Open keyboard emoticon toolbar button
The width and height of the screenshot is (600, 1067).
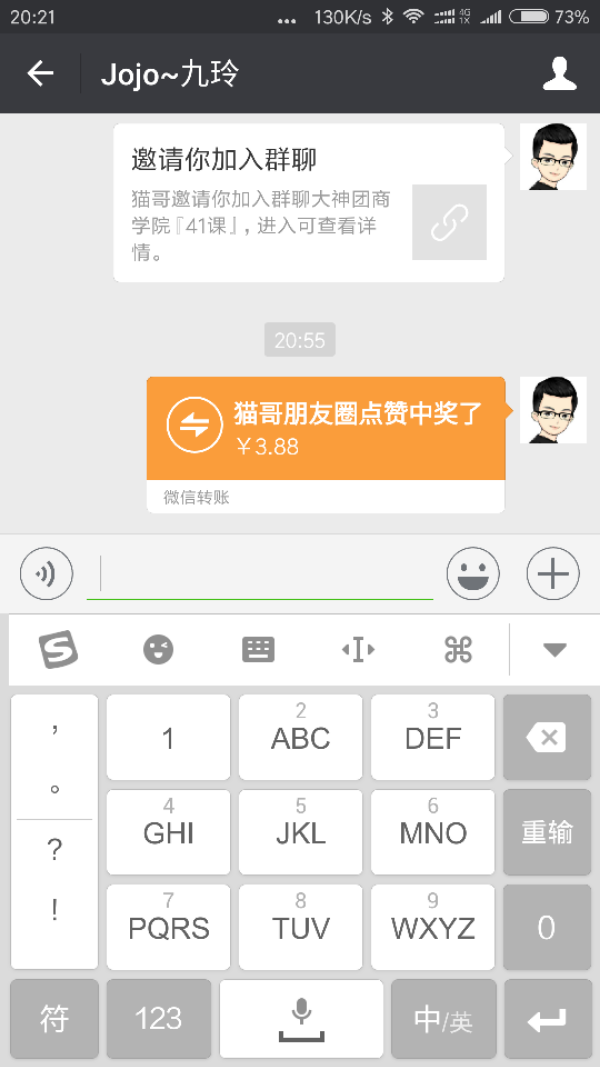point(159,650)
